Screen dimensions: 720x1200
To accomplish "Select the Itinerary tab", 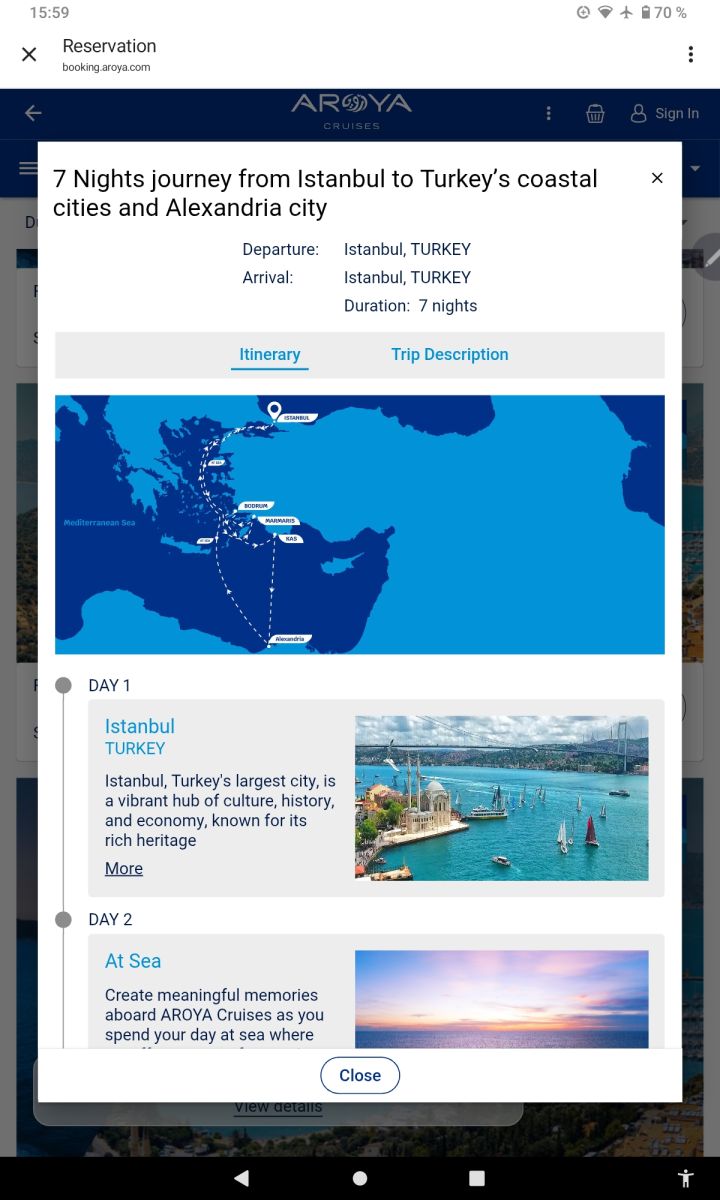I will pos(270,354).
